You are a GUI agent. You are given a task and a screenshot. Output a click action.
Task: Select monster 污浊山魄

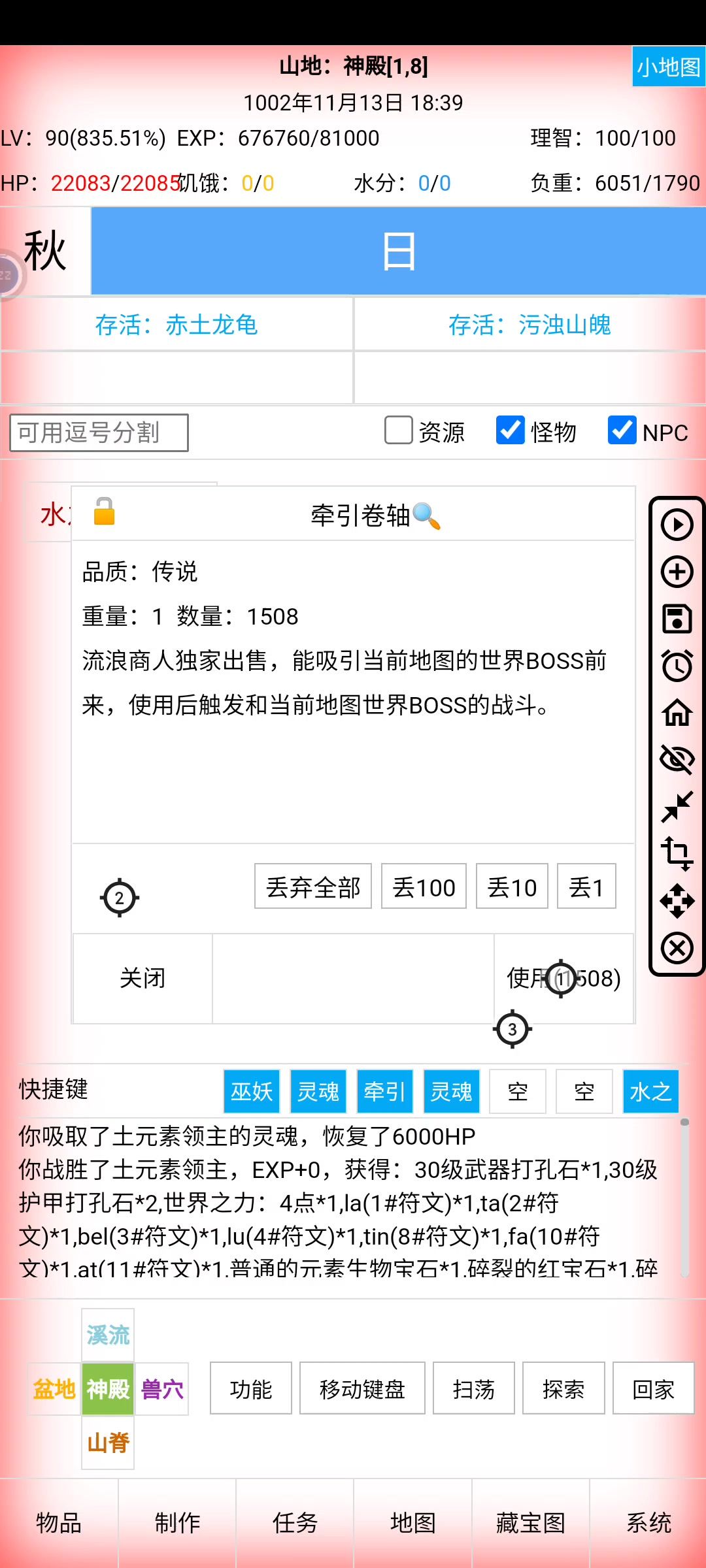(529, 325)
